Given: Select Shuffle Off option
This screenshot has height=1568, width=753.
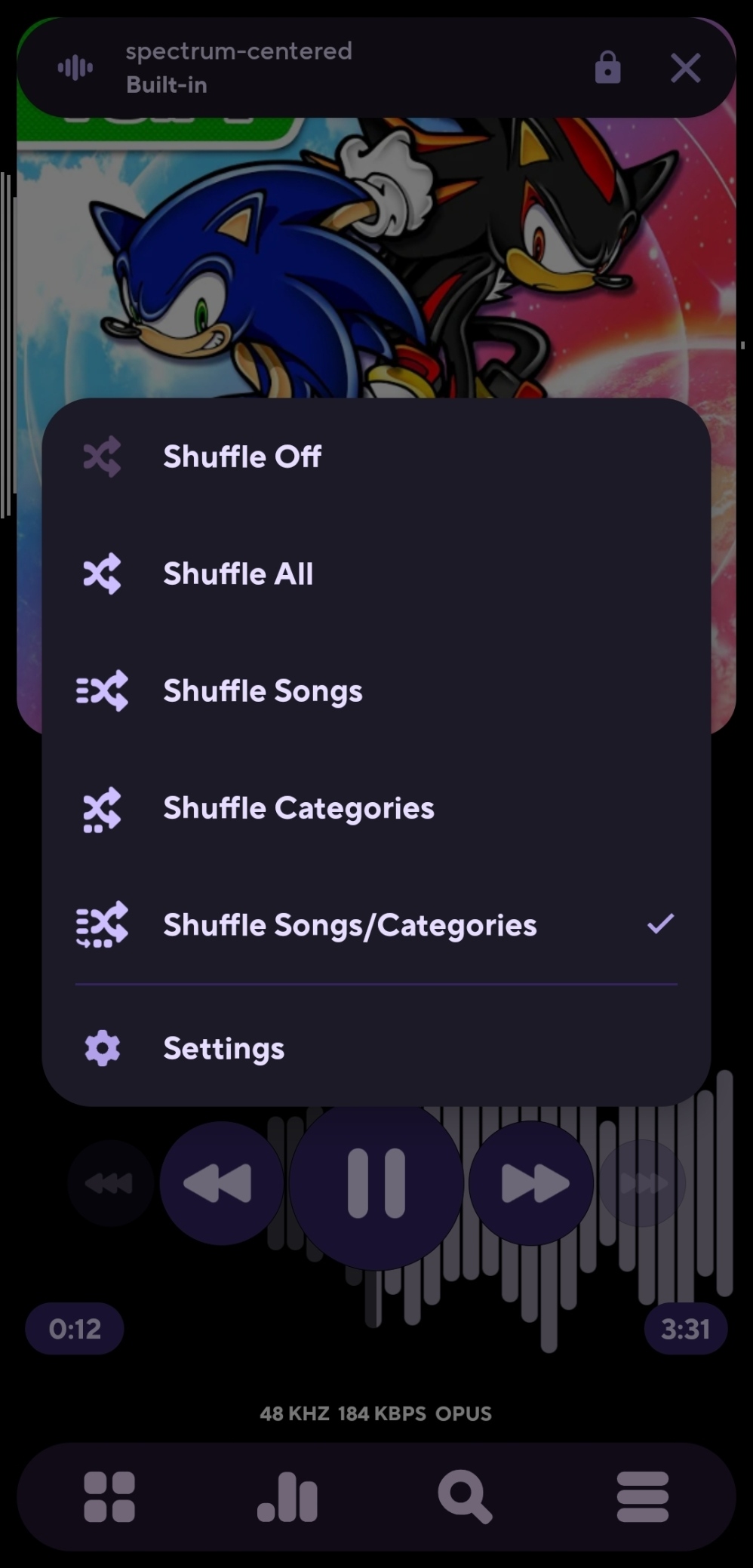Looking at the screenshot, I should coord(241,457).
